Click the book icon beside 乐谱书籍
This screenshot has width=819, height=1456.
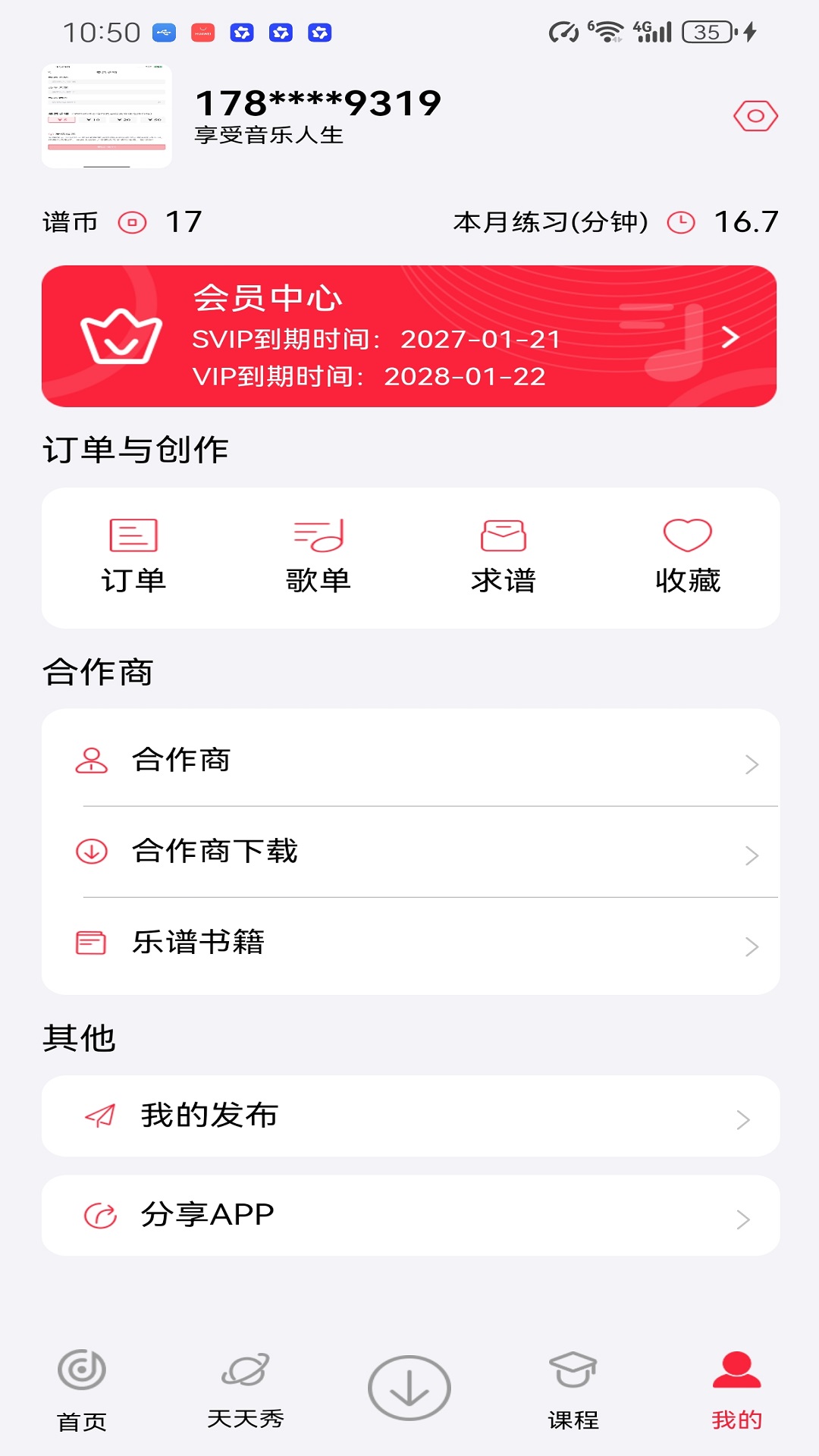(x=91, y=943)
